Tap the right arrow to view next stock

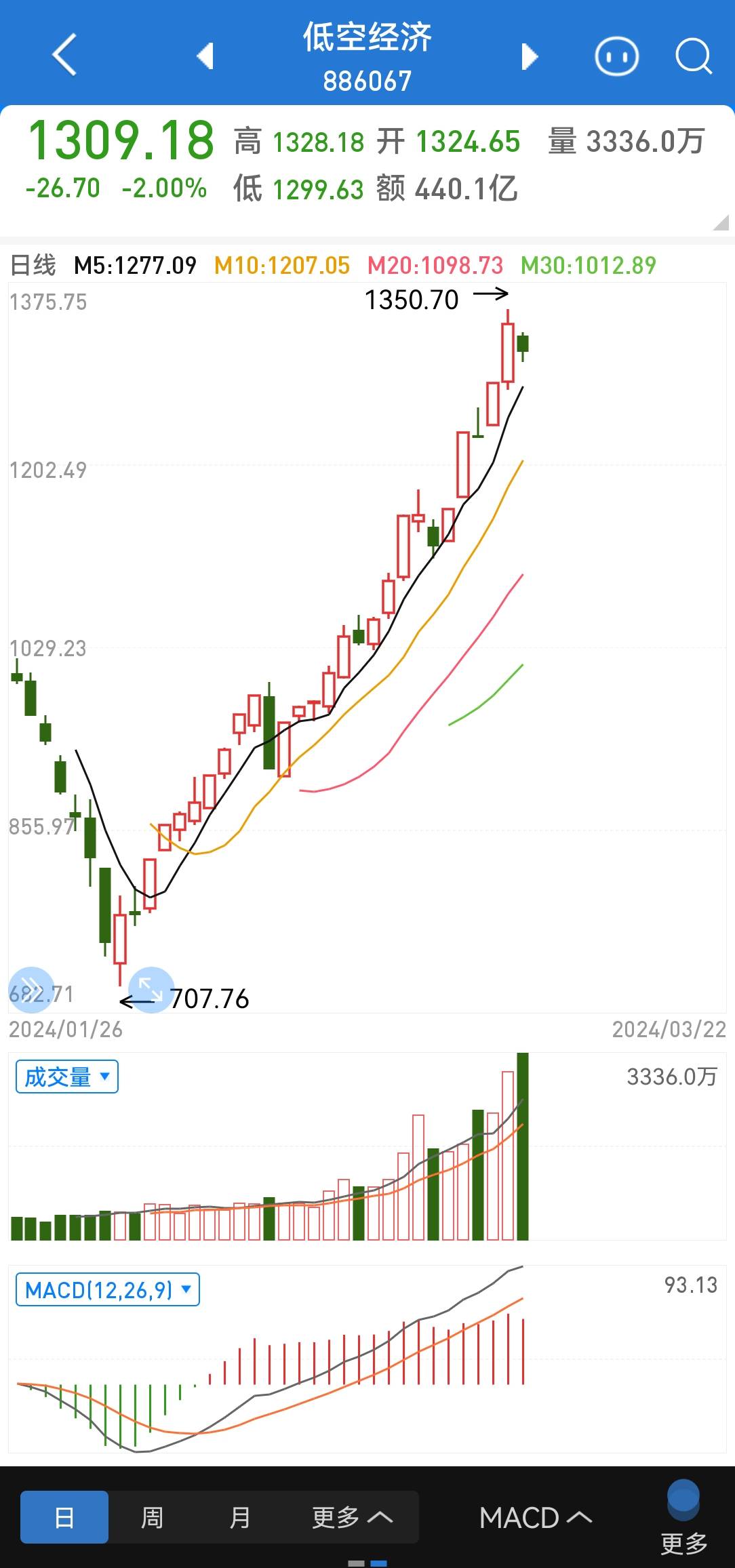(x=530, y=57)
